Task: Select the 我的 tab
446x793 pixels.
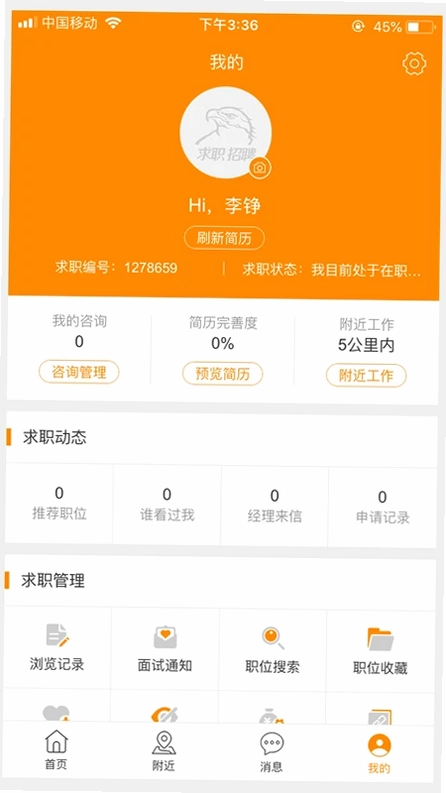Action: [379, 755]
